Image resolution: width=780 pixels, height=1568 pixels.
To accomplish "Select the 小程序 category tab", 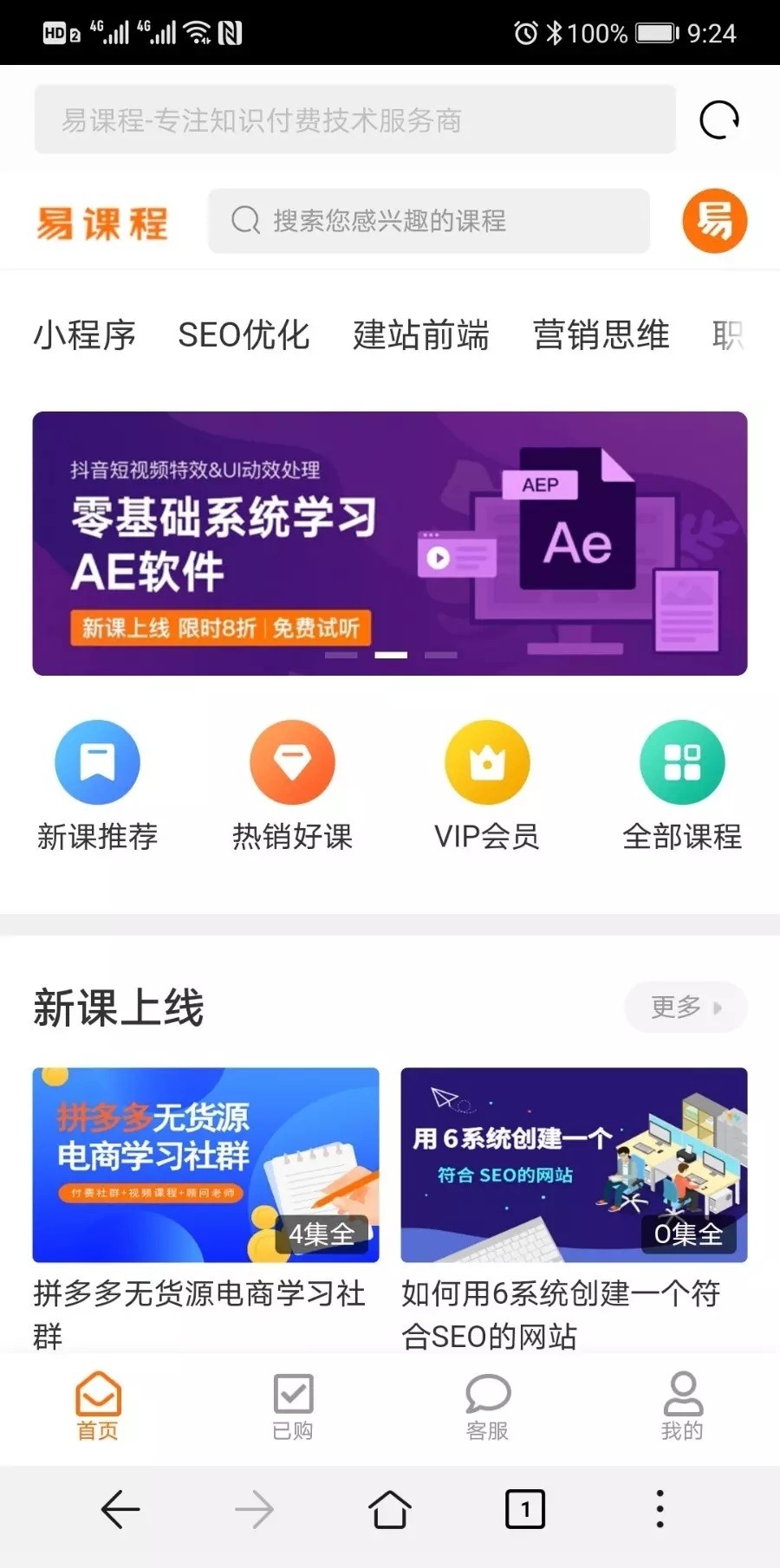I will 85,335.
